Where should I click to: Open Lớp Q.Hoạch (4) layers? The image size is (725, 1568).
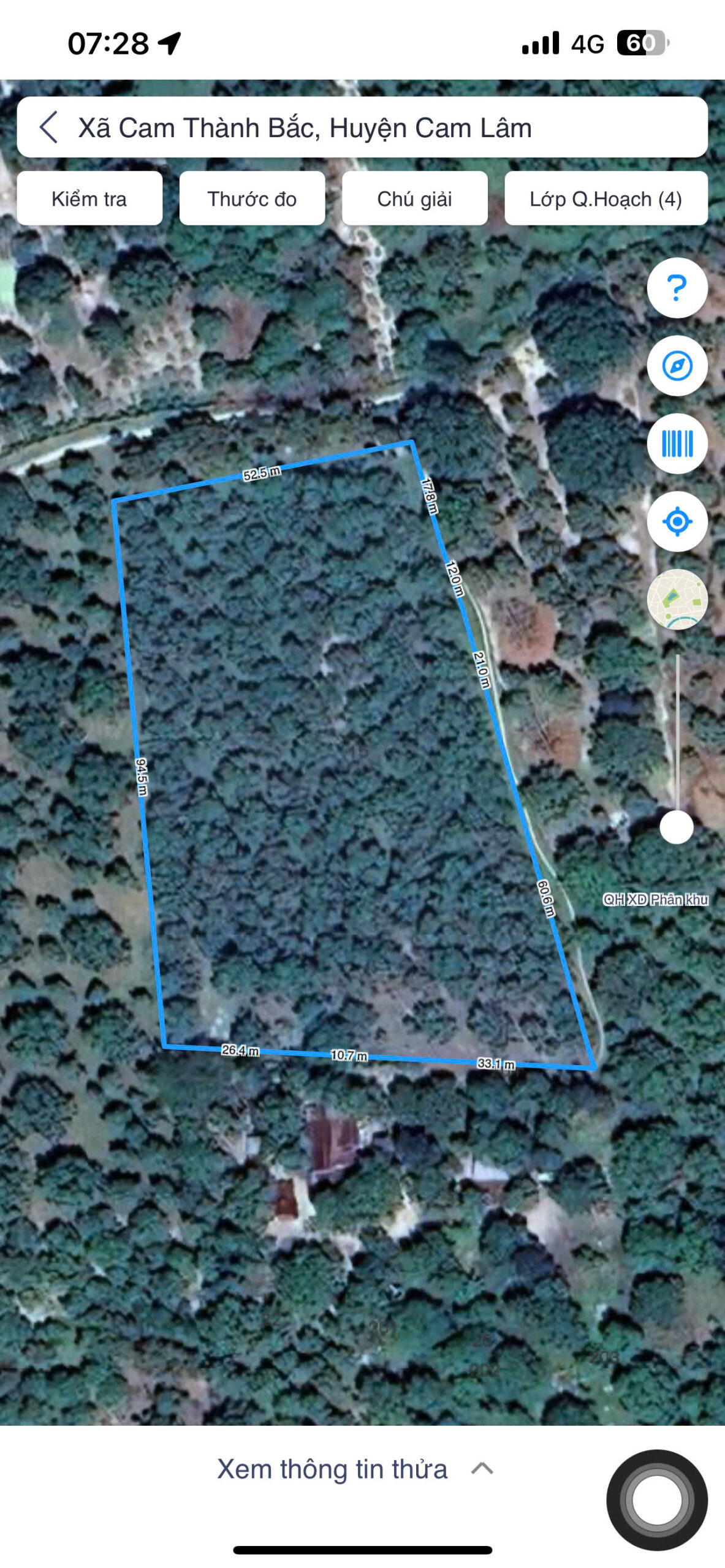coord(605,198)
